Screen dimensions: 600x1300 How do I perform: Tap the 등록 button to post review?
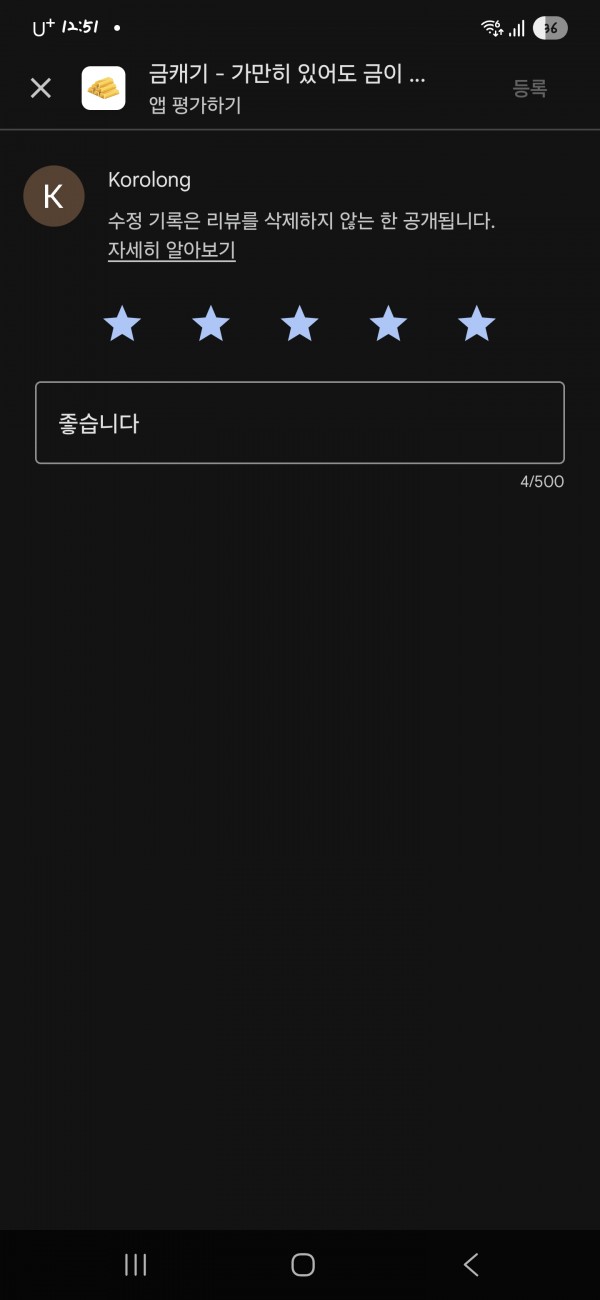pos(530,88)
